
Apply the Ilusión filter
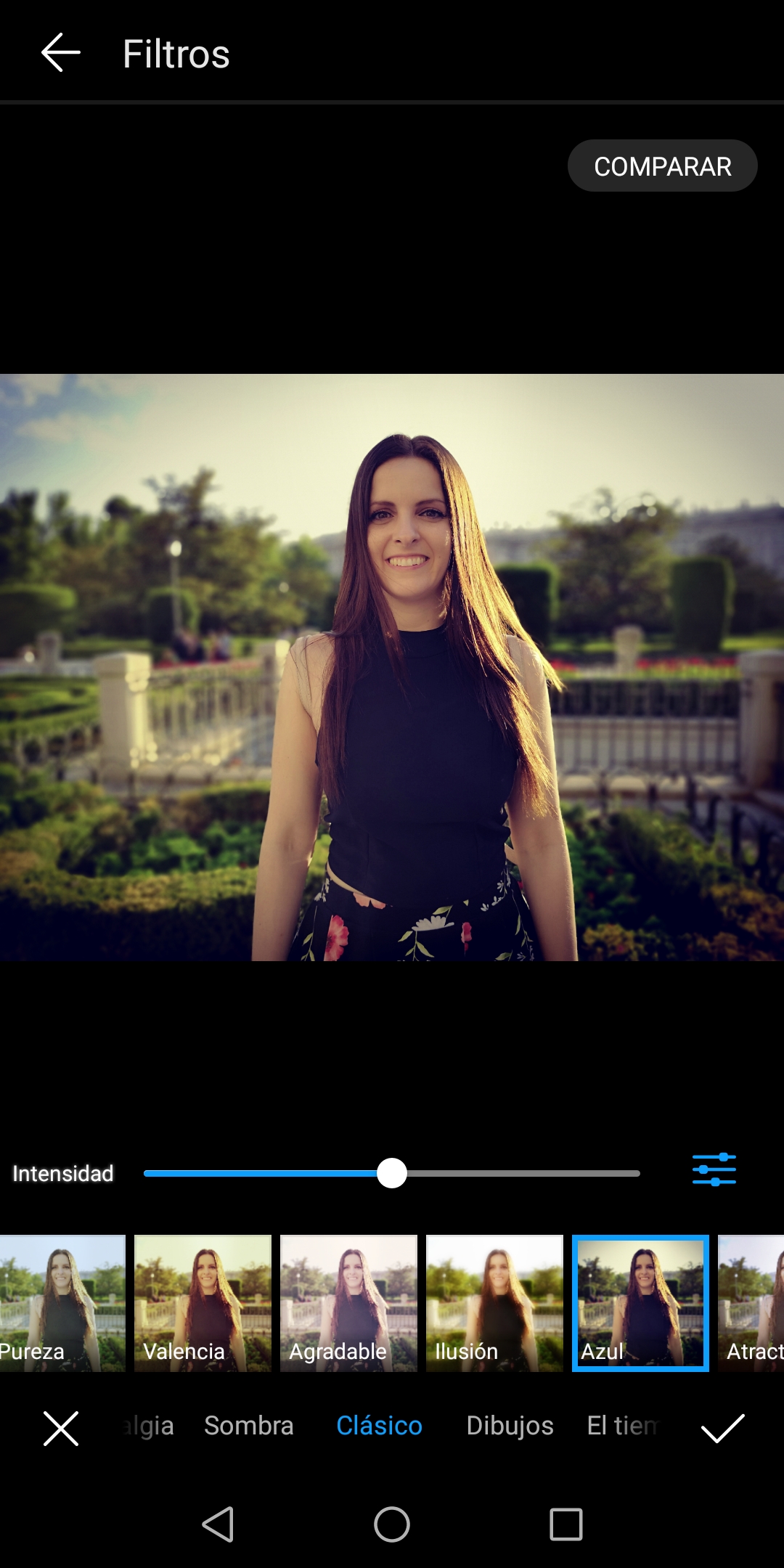(x=494, y=1303)
